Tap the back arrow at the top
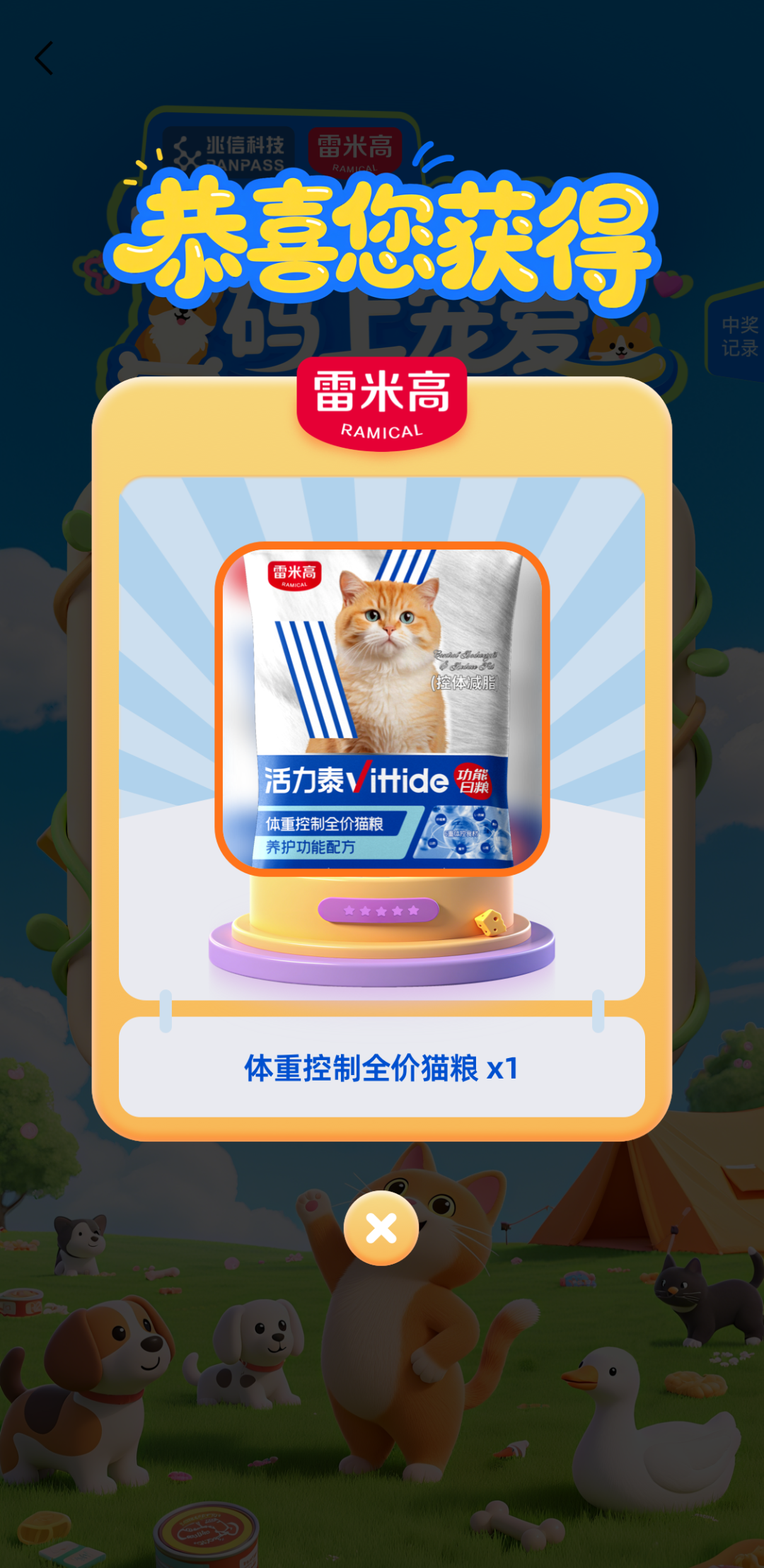764x1568 pixels. tap(44, 58)
